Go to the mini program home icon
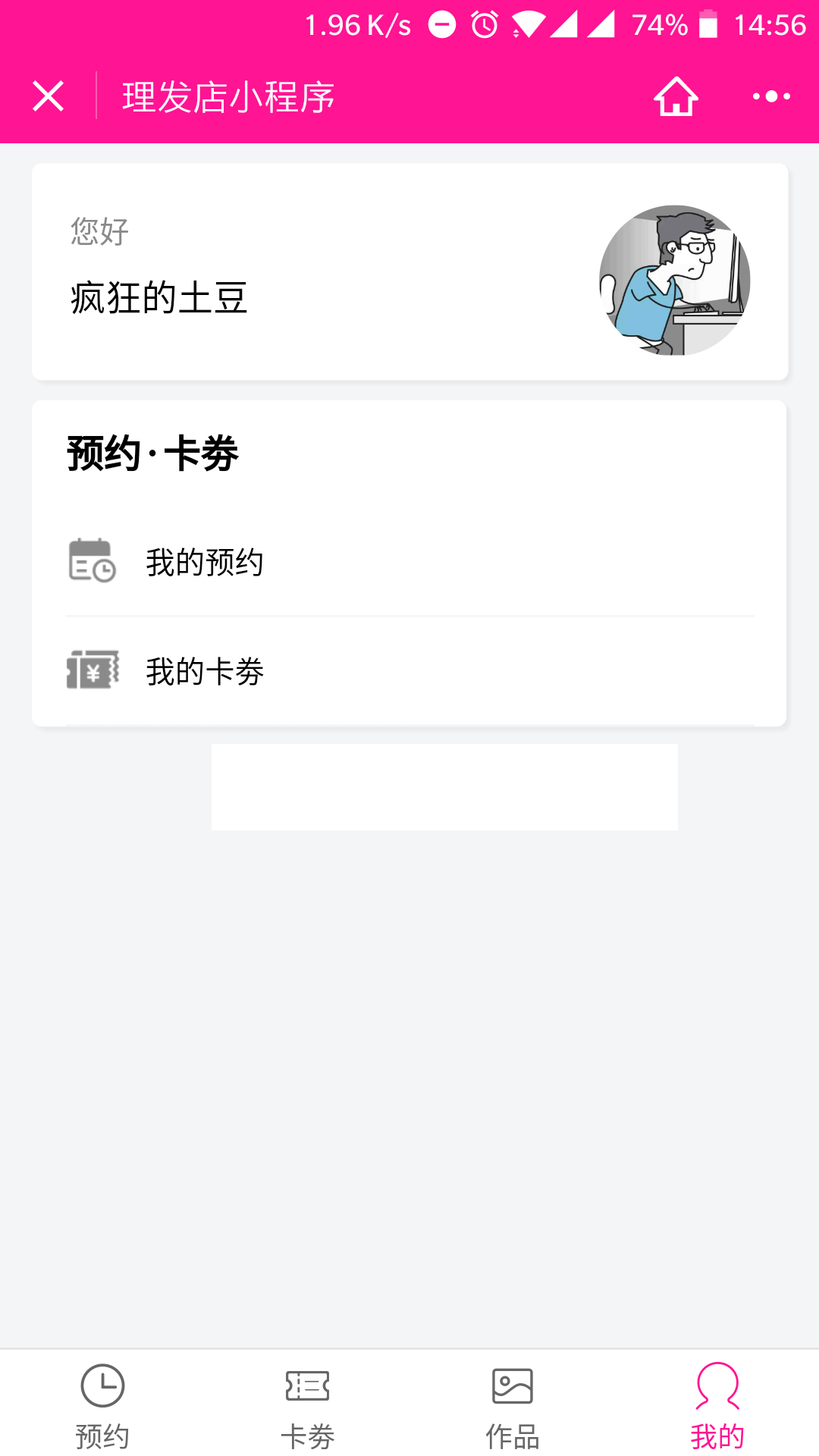 pyautogui.click(x=676, y=96)
